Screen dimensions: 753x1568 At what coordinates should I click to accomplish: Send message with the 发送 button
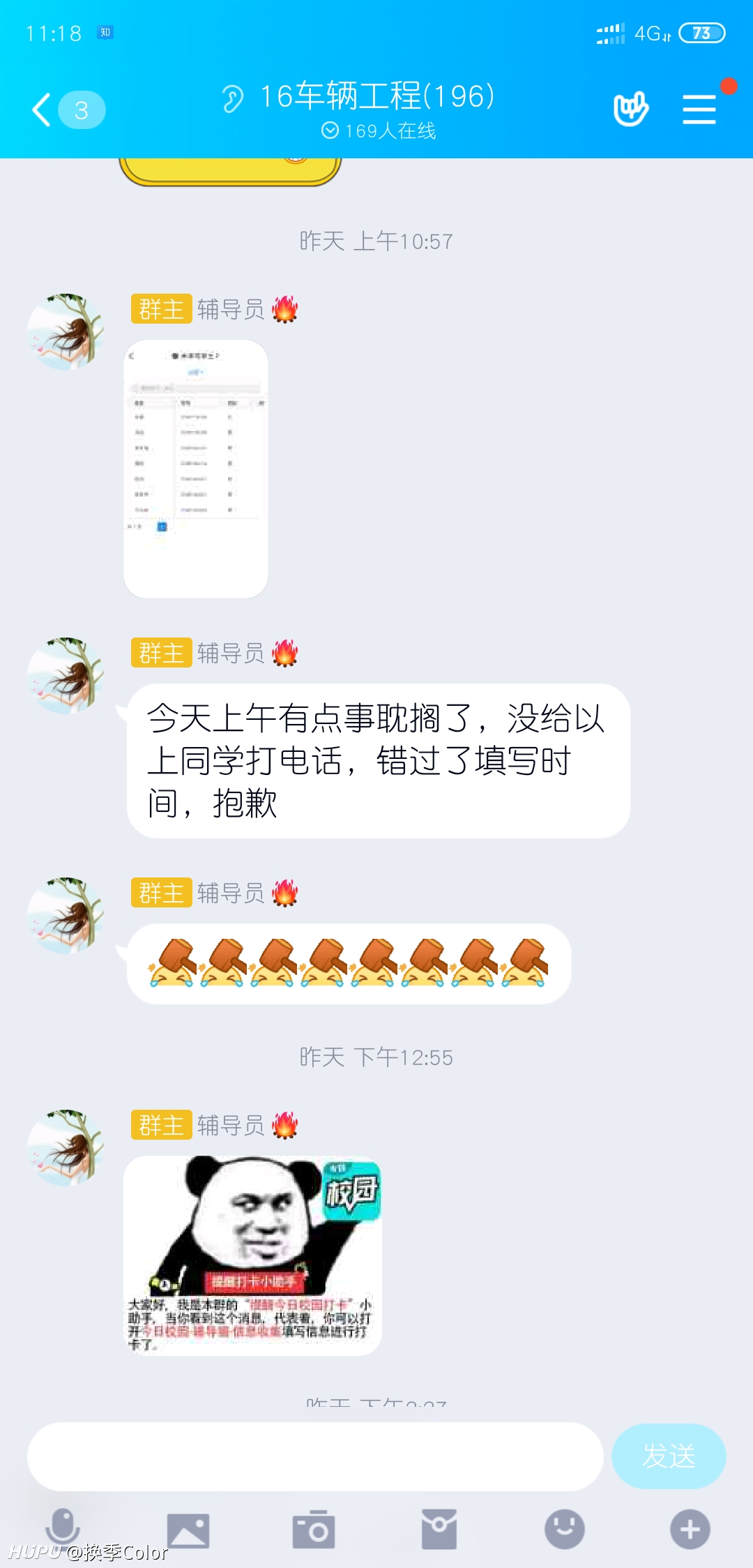click(669, 1456)
